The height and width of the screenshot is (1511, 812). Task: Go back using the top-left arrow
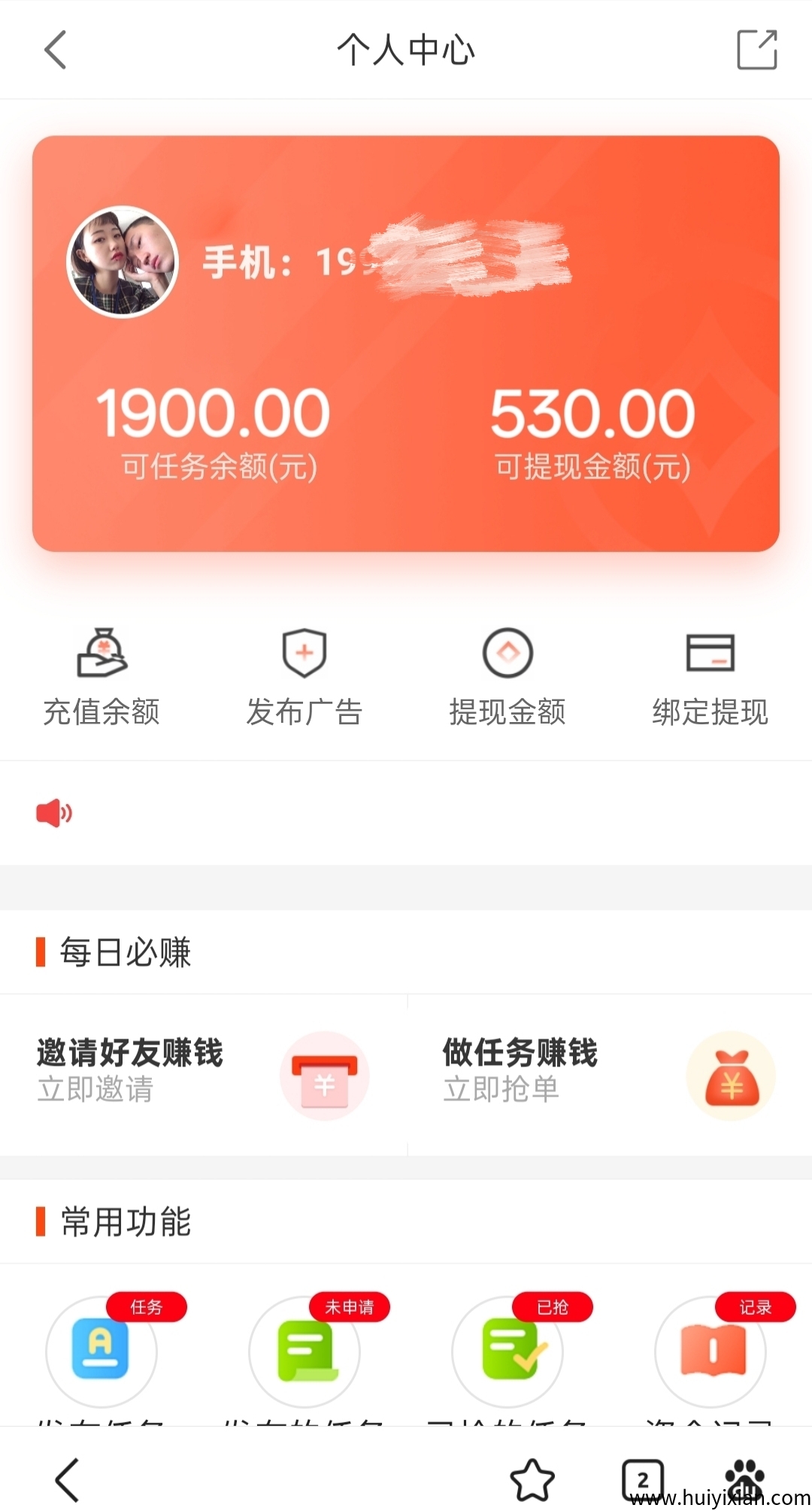[x=54, y=50]
